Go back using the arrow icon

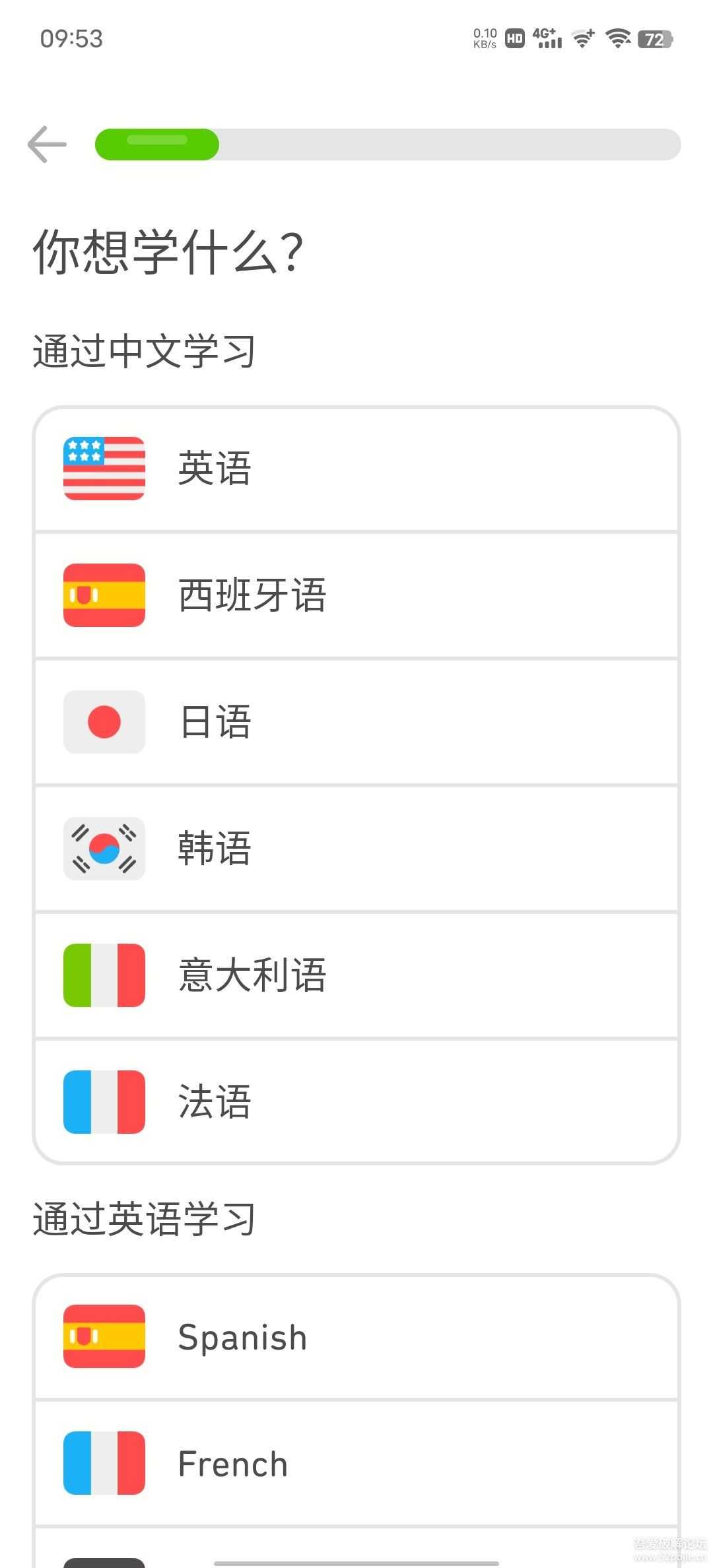pyautogui.click(x=47, y=144)
